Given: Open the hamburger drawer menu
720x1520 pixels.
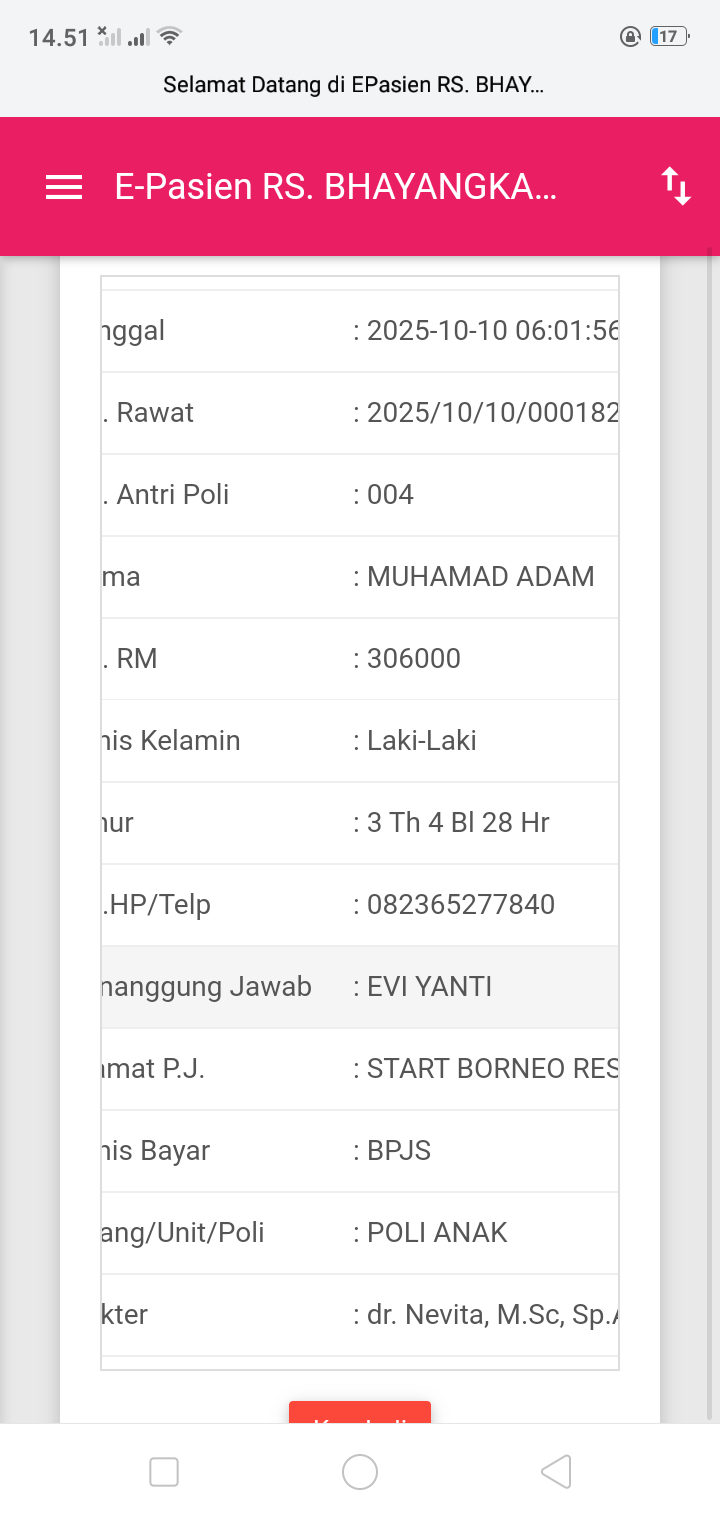Looking at the screenshot, I should coord(64,187).
